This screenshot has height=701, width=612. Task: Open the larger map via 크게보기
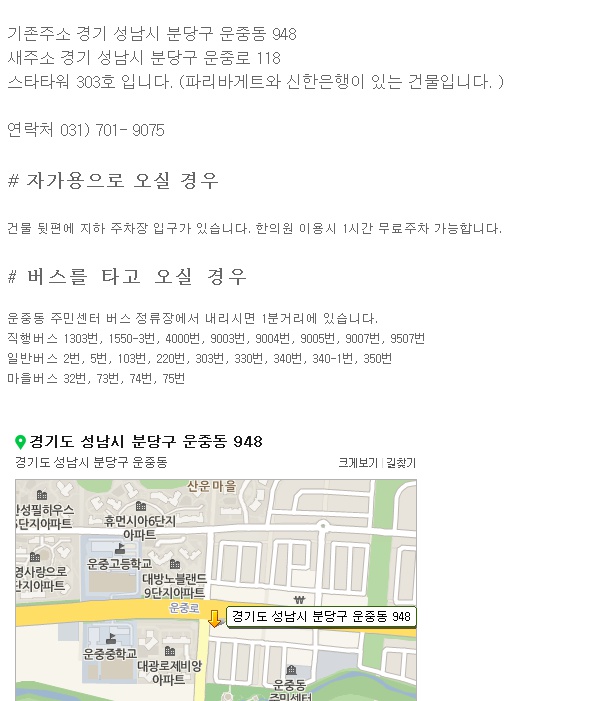[358, 463]
